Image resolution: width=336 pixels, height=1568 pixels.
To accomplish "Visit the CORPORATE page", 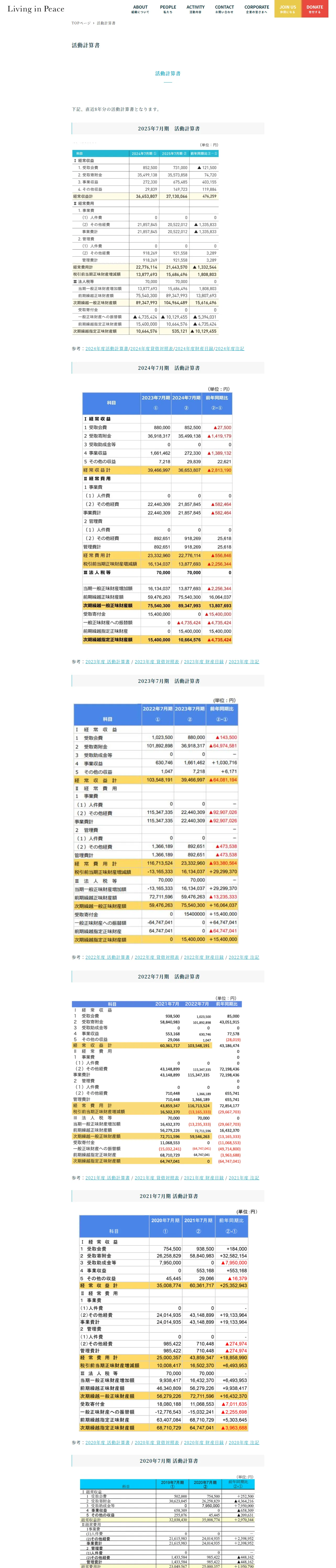I will click(257, 9).
